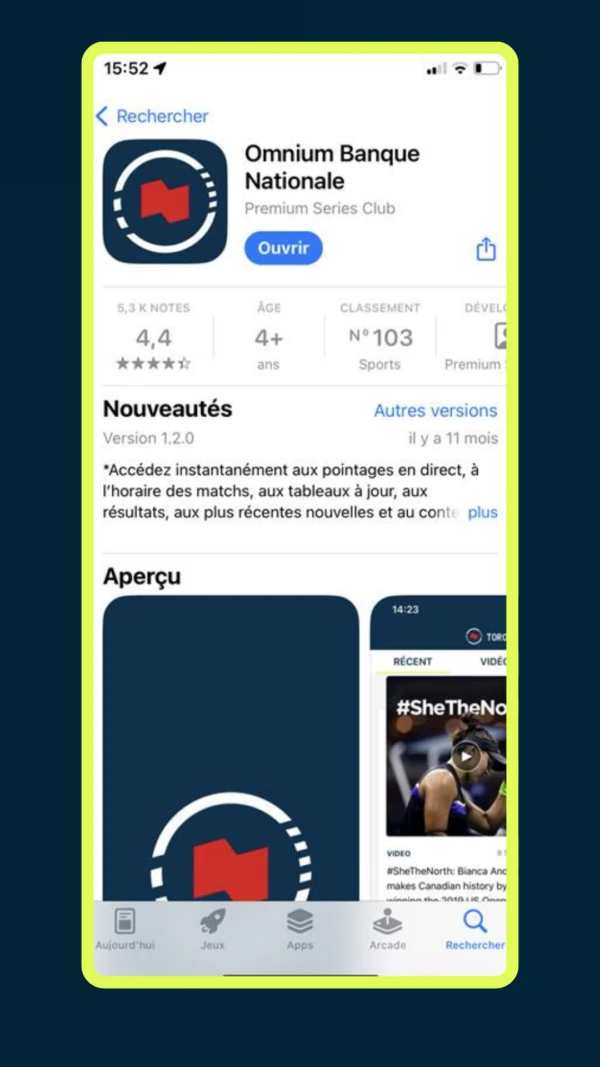The image size is (600, 1067).
Task: View the 4,4 ratings and reviews
Action: [153, 337]
